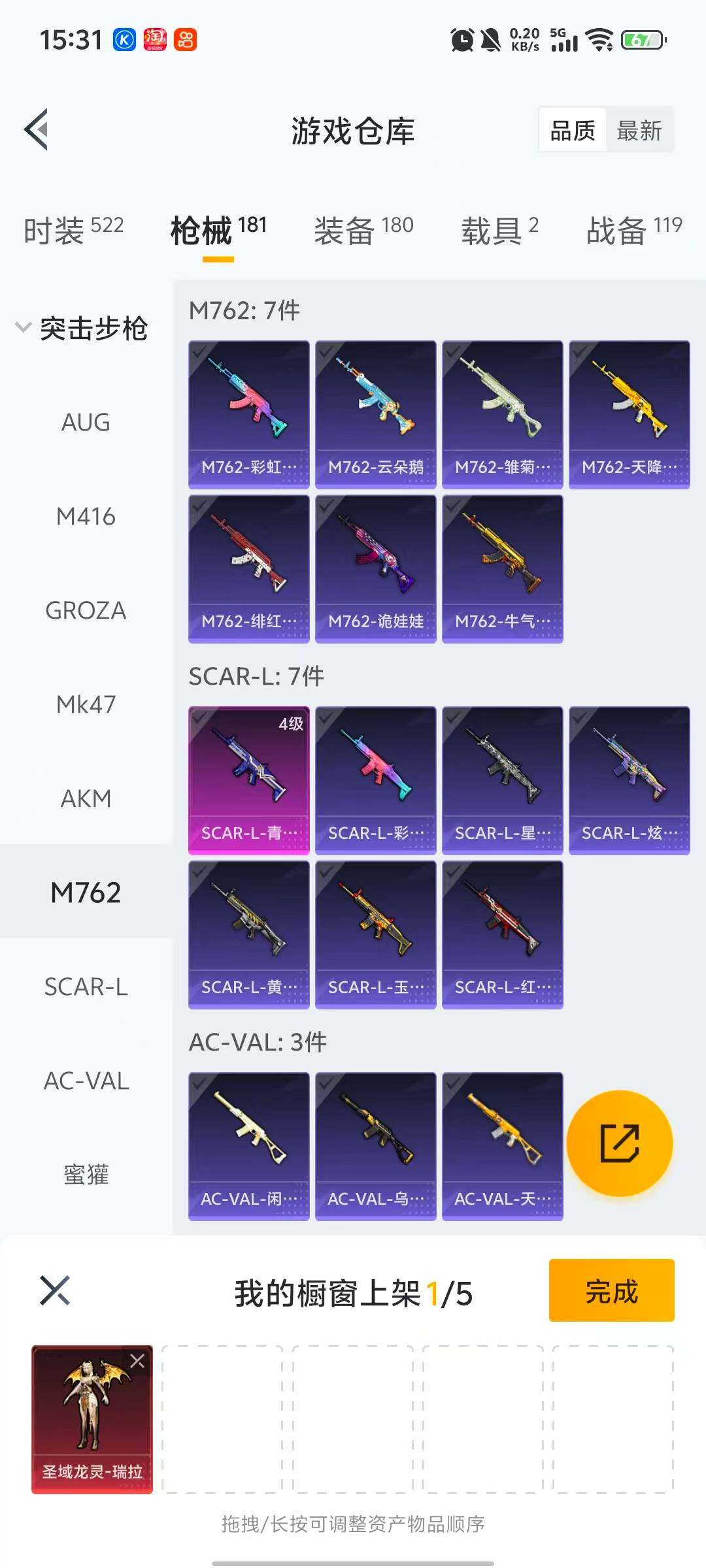The image size is (706, 1568).
Task: Close the 我的橱窗上架 panel
Action: (x=55, y=1291)
